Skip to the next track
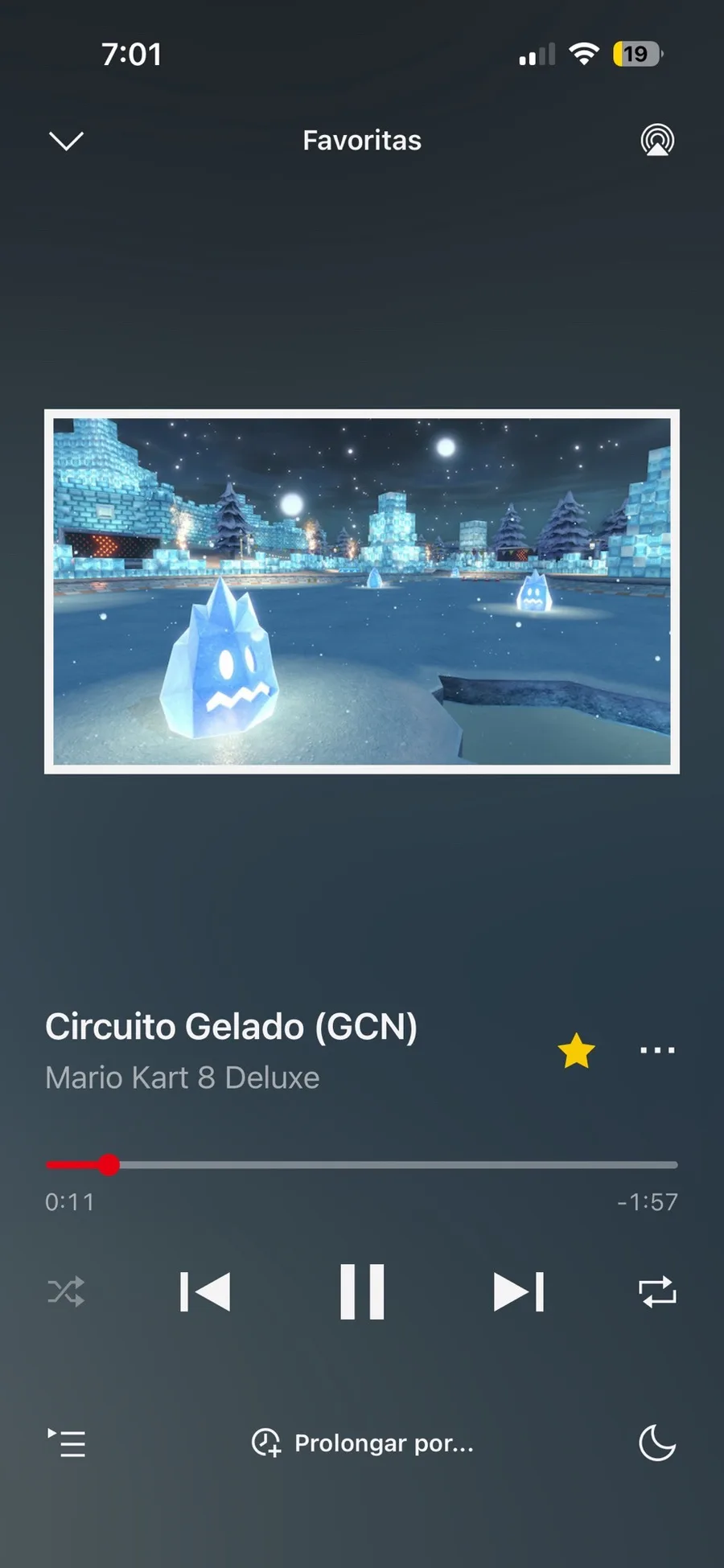This screenshot has height=1568, width=724. [x=519, y=1292]
